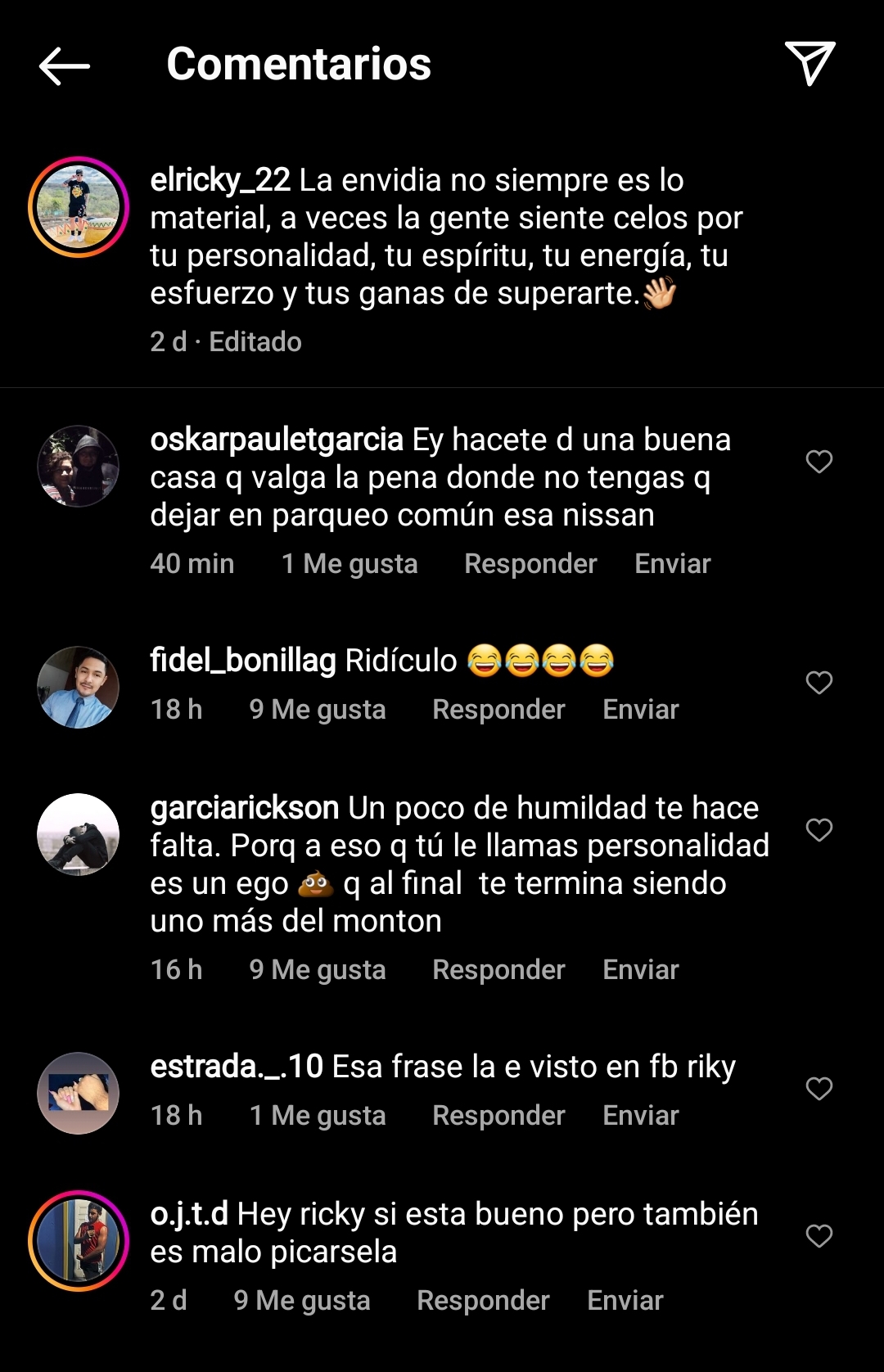884x1372 pixels.
Task: Open elricky_22's story avatar
Action: pyautogui.click(x=79, y=207)
